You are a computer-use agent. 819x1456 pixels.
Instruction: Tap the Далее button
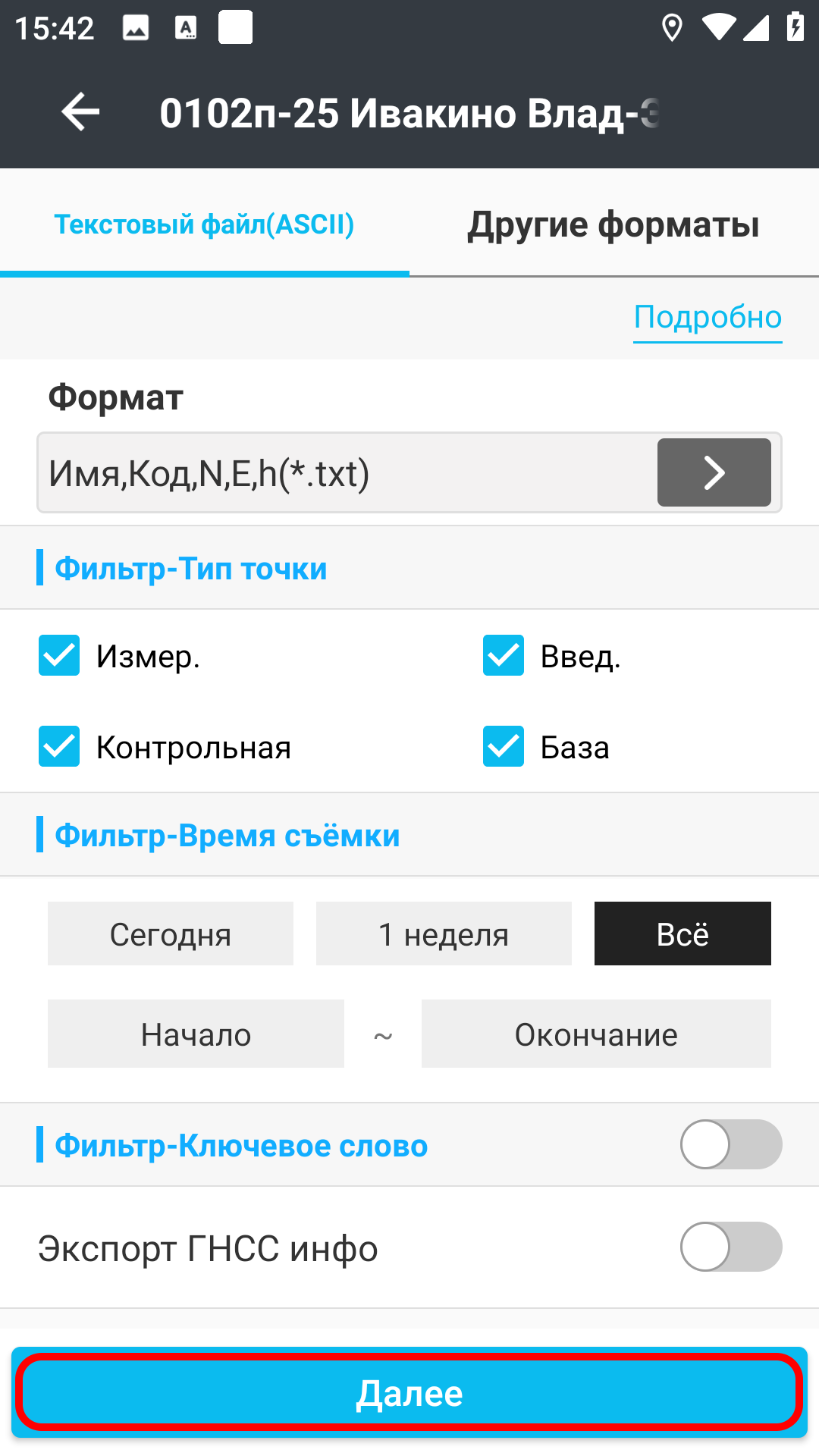click(x=409, y=1392)
